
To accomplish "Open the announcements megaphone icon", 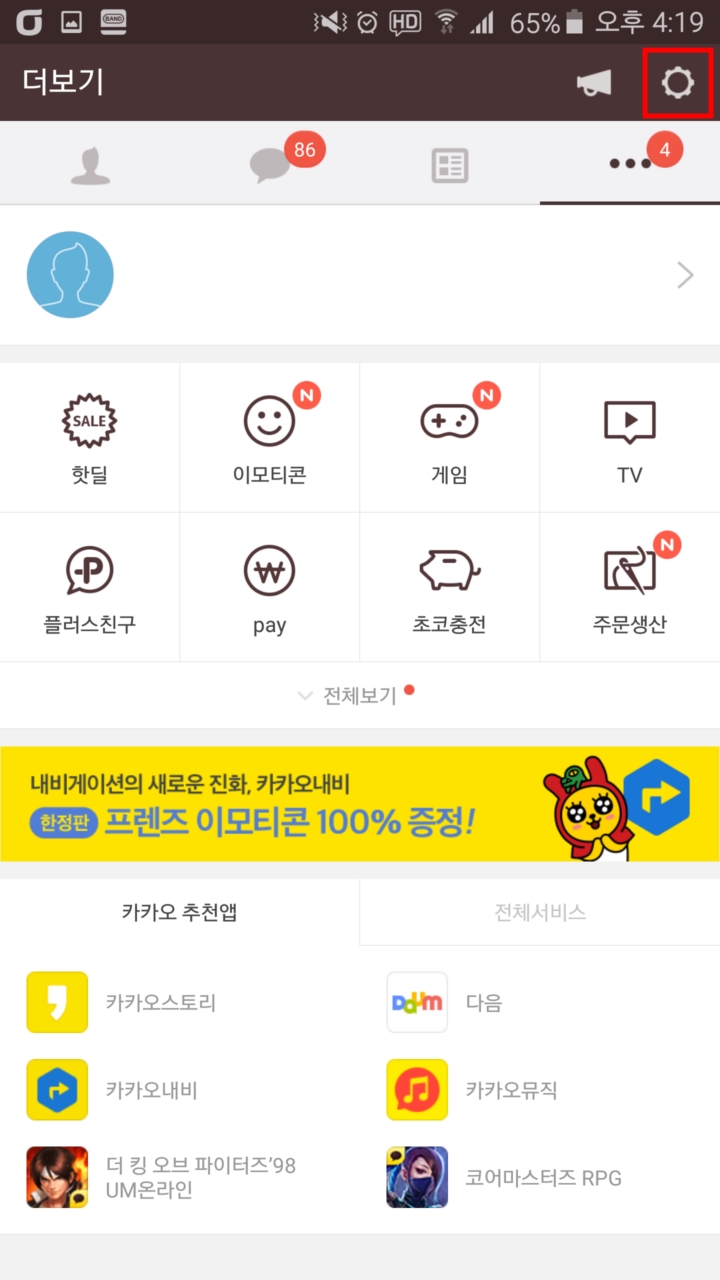I will 594,83.
